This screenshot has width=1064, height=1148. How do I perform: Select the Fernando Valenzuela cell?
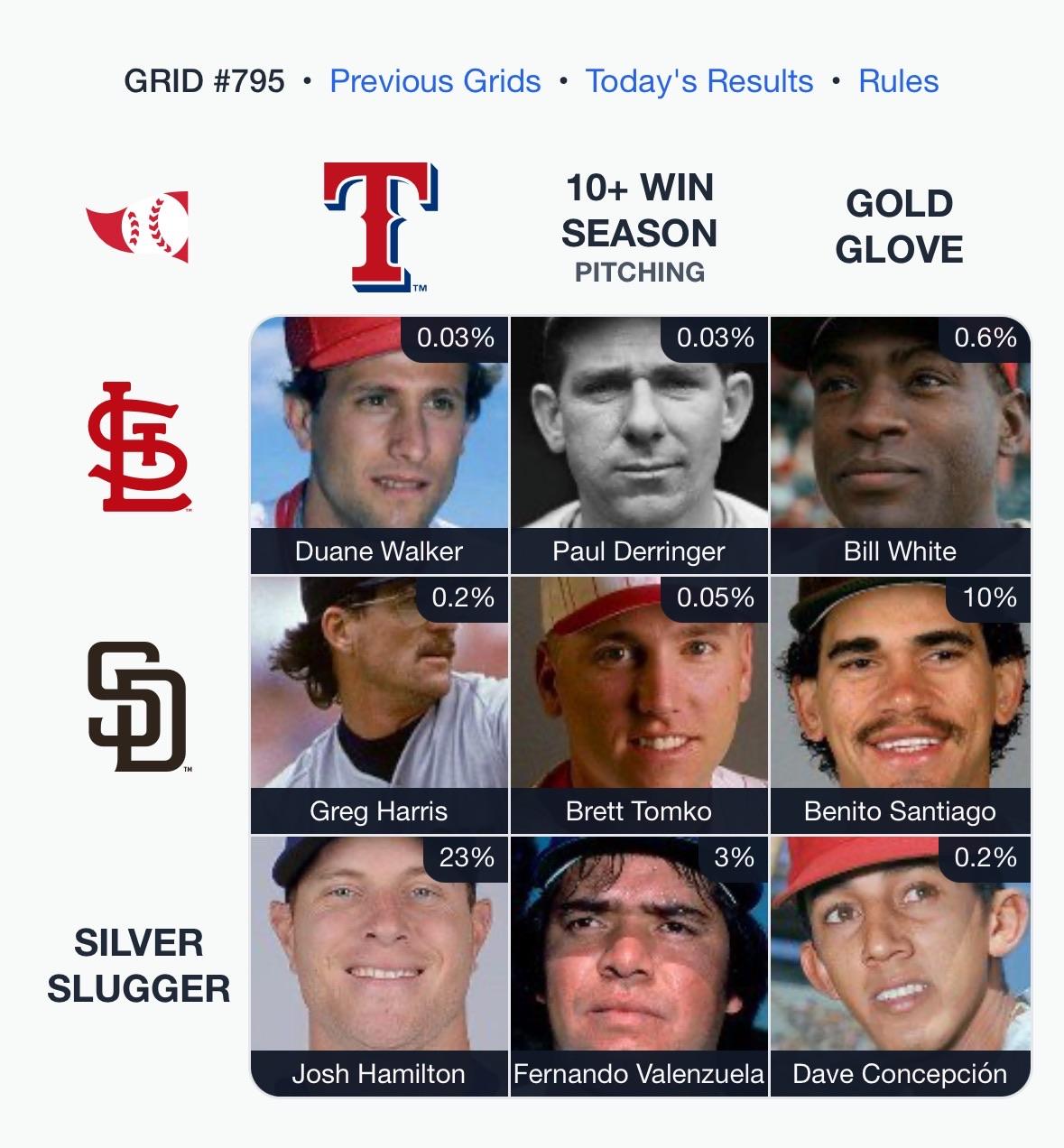tap(639, 966)
